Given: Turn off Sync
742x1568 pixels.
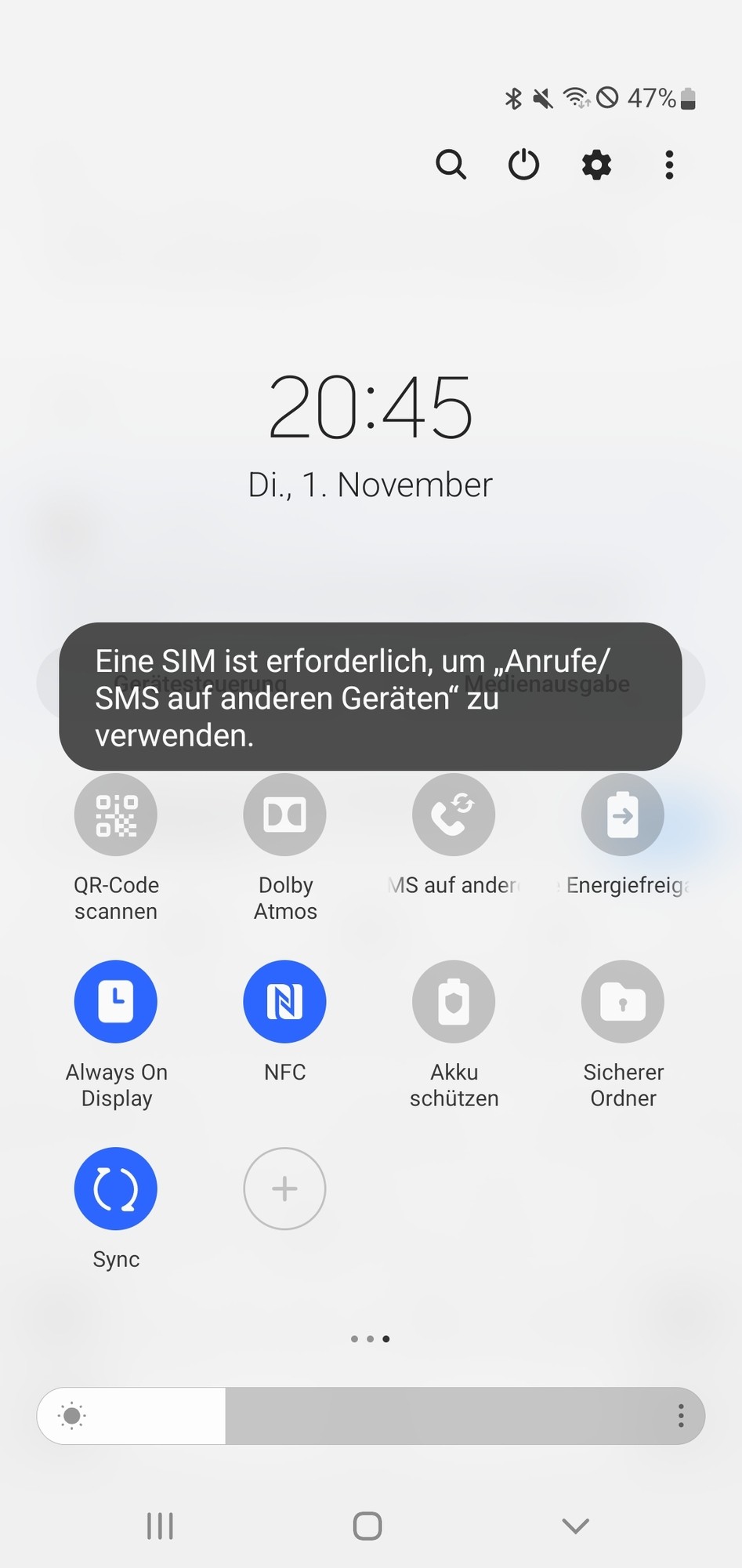Looking at the screenshot, I should coord(115,1189).
